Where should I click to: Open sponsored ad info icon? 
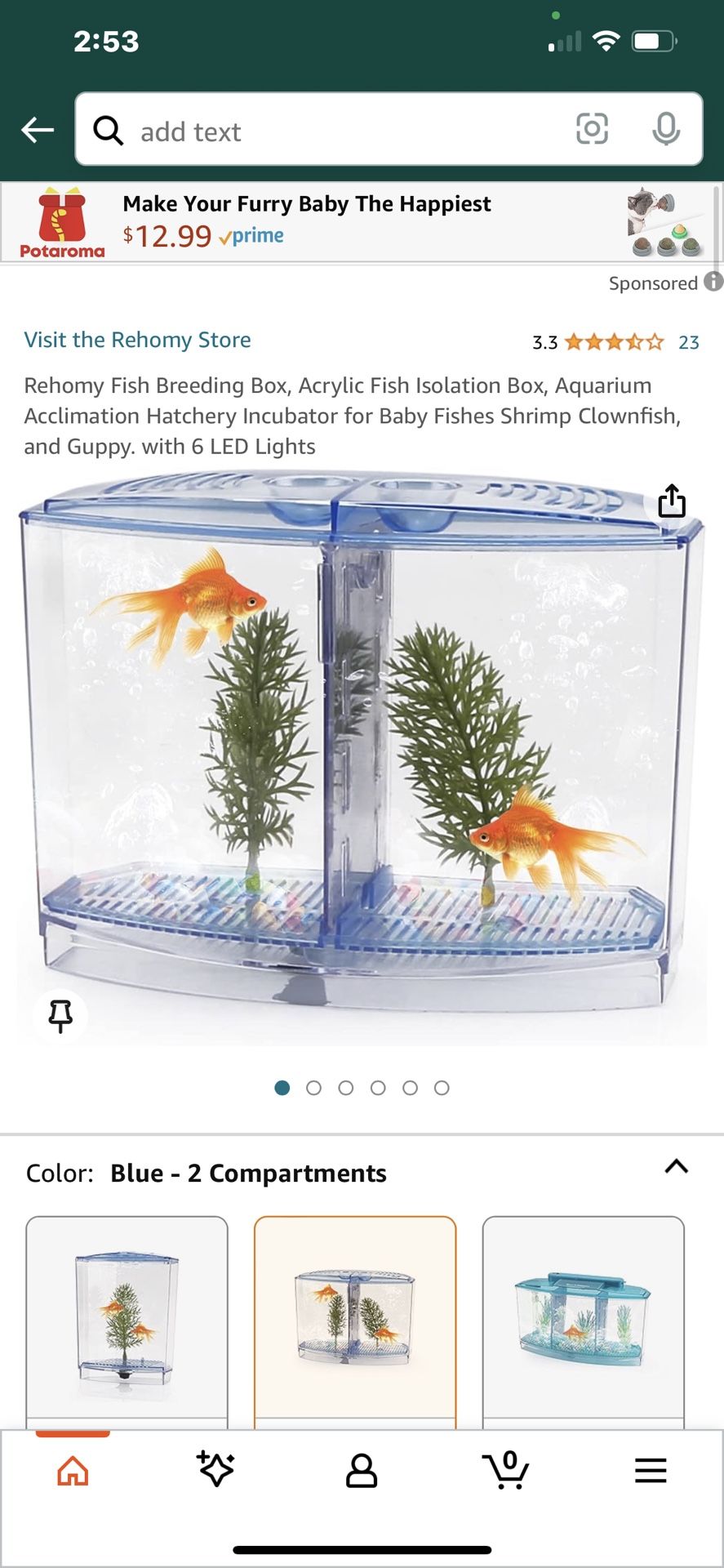[713, 282]
